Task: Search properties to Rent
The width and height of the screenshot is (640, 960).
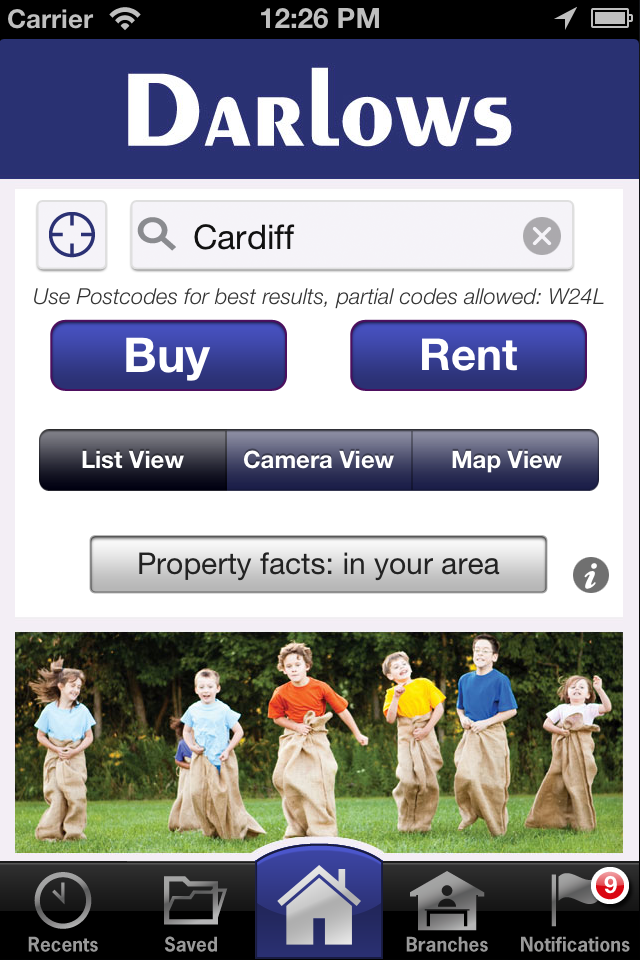Action: pyautogui.click(x=468, y=355)
